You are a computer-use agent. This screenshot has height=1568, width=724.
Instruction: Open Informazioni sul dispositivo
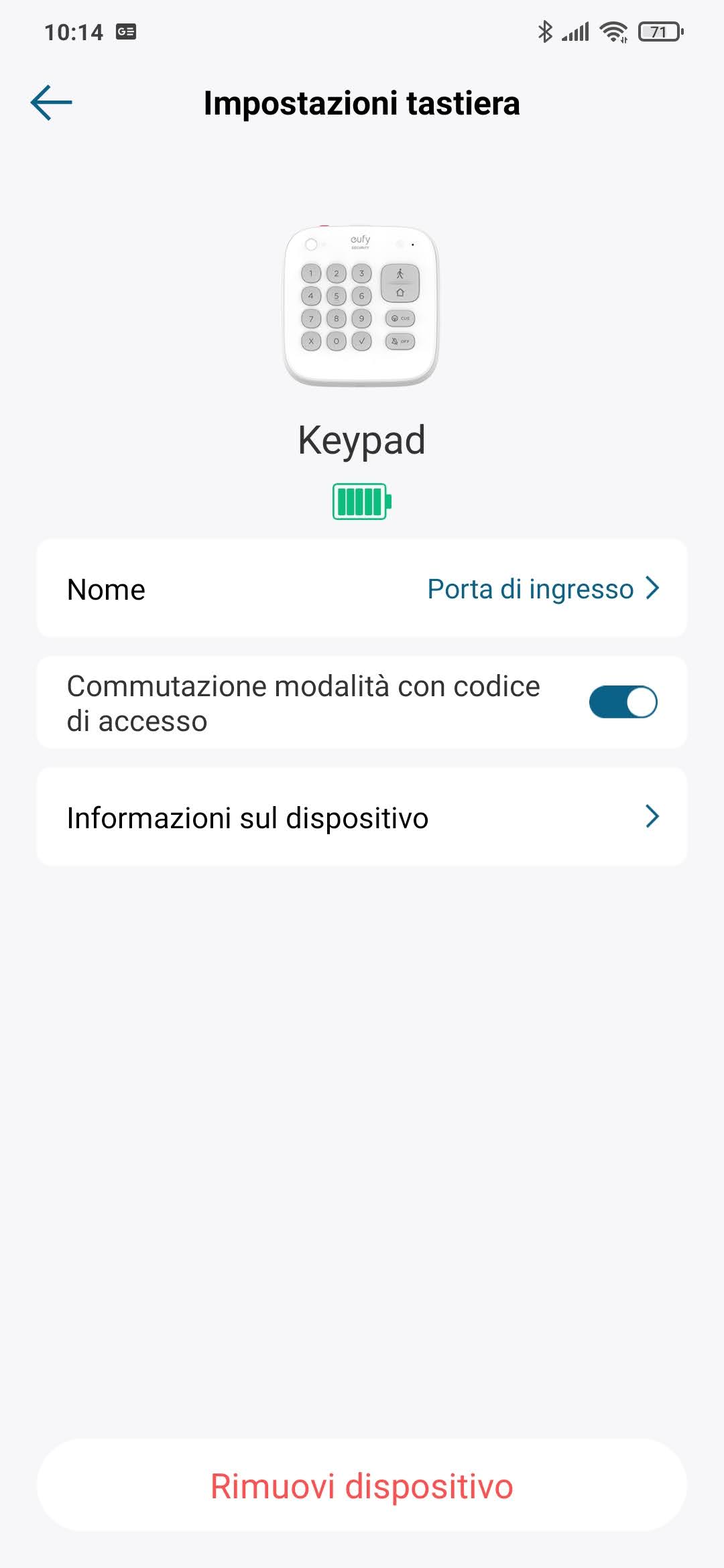click(362, 817)
